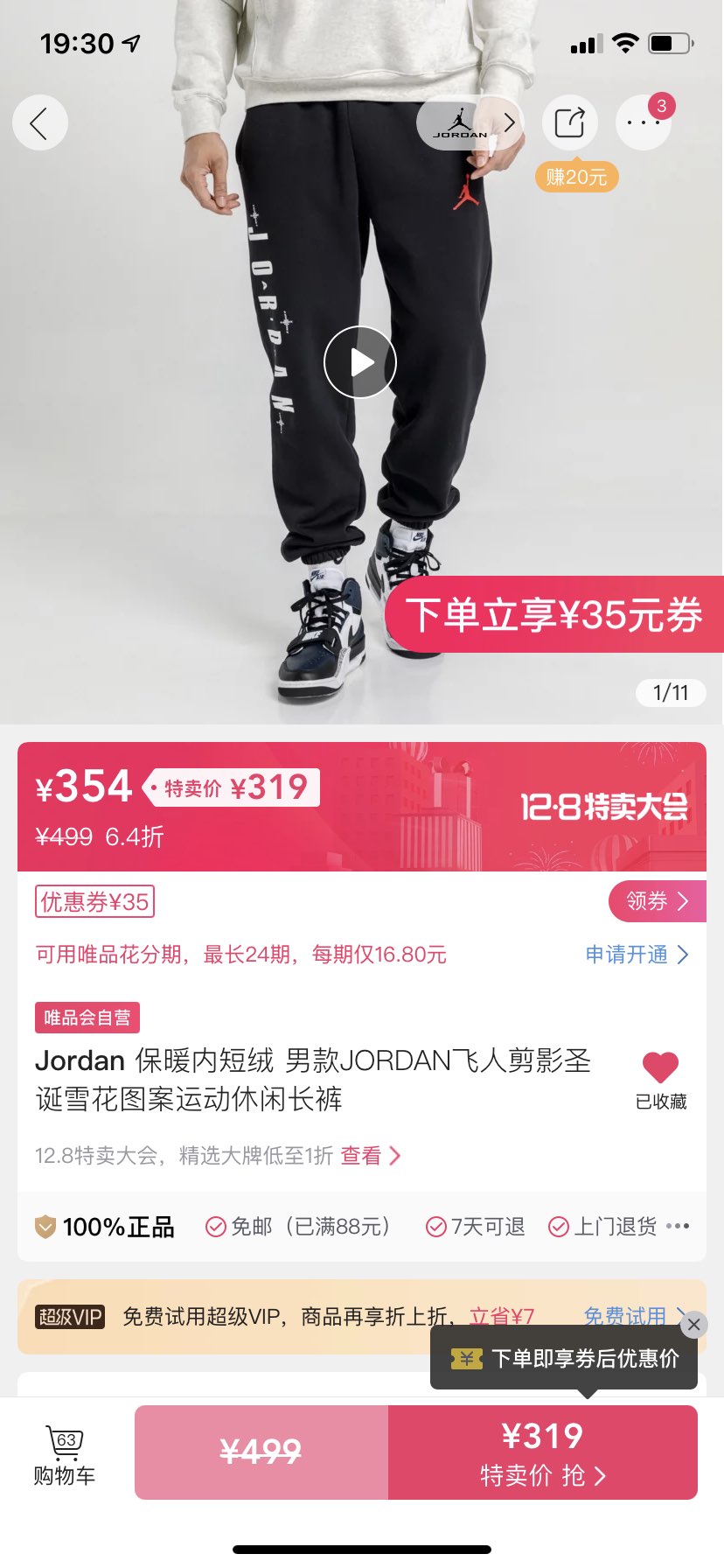
Task: Buy now at ¥319 special price
Action: tap(542, 1452)
